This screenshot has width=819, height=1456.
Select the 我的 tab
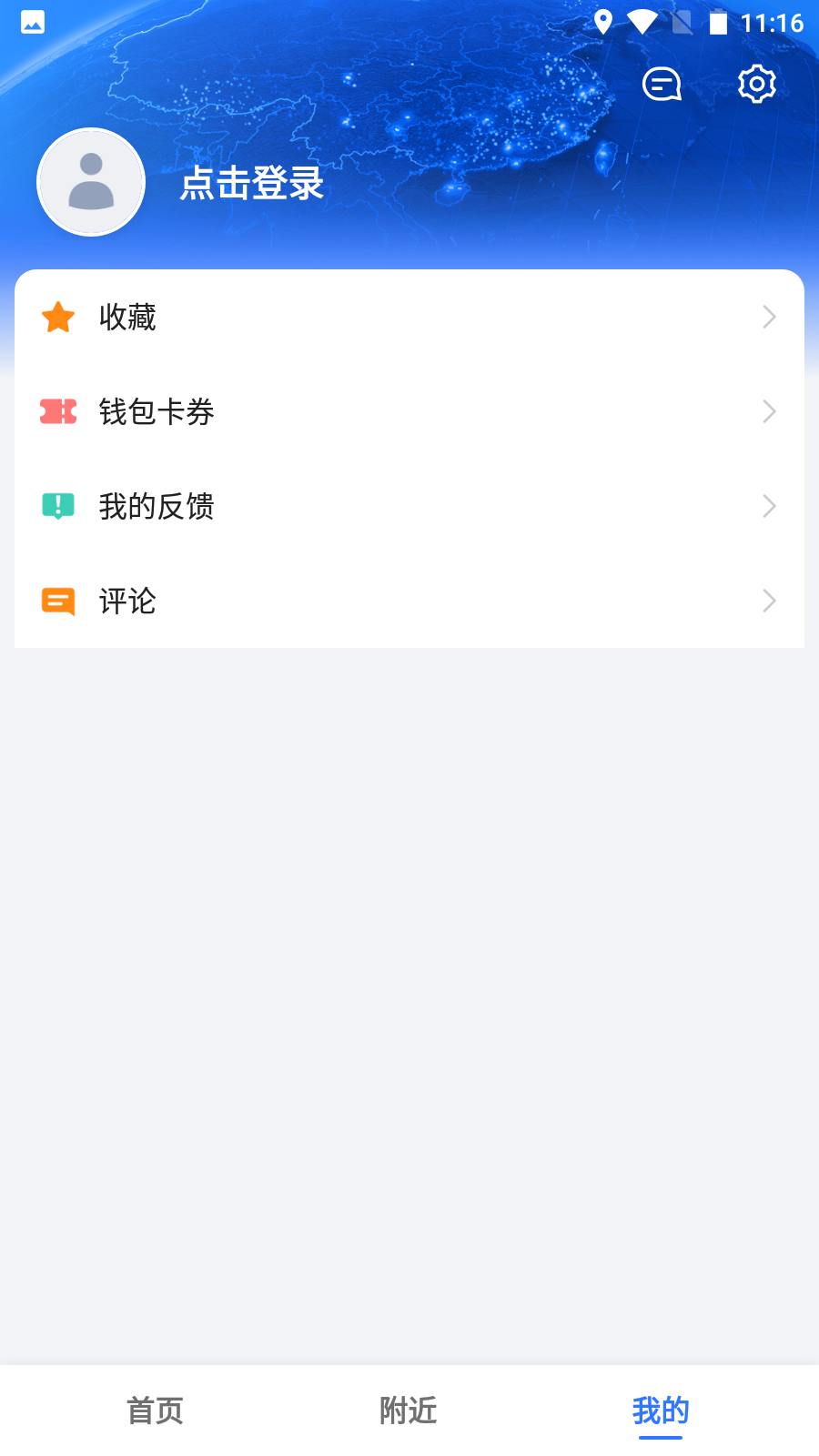[x=661, y=1410]
